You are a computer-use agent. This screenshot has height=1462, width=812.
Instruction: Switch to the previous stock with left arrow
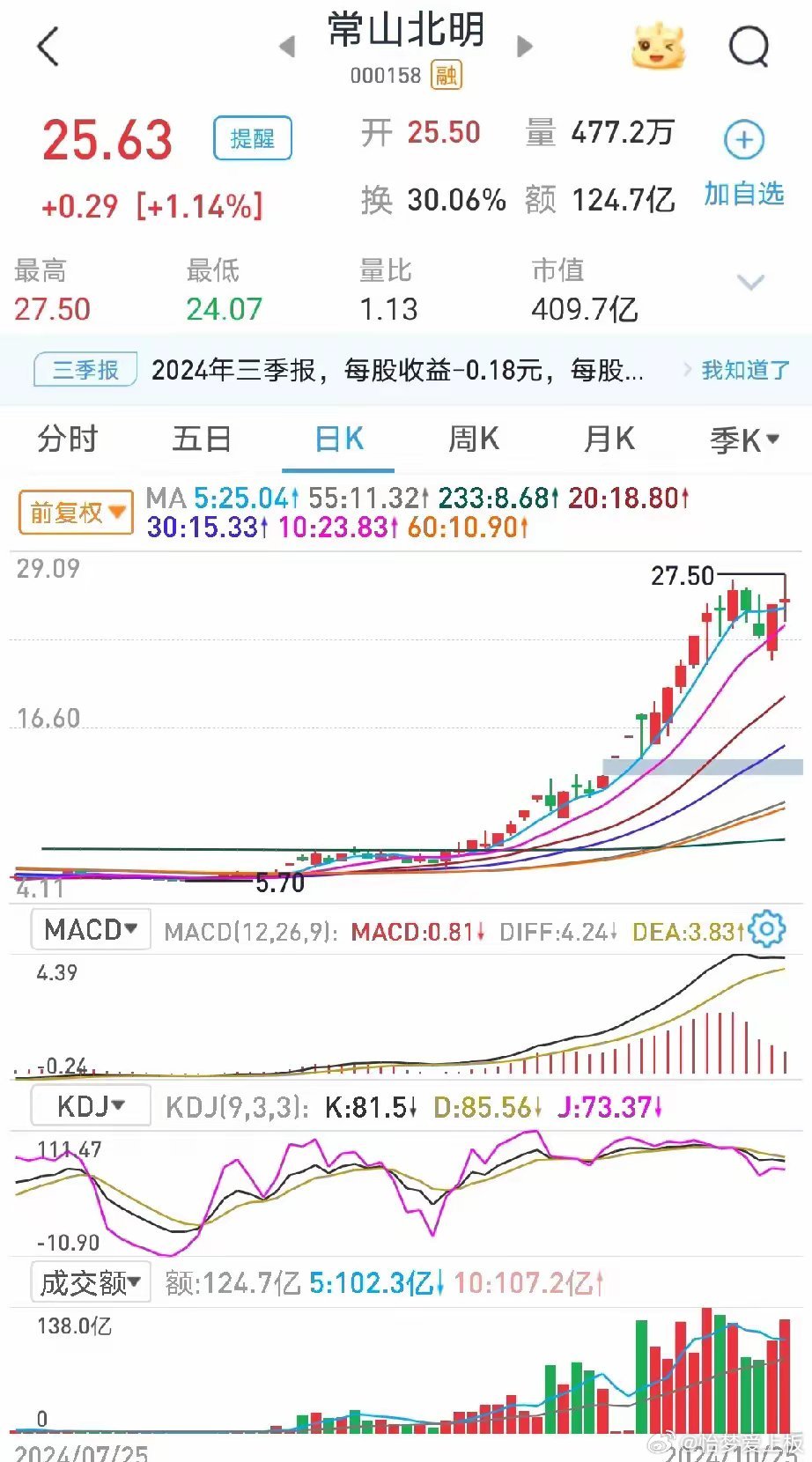tap(287, 46)
